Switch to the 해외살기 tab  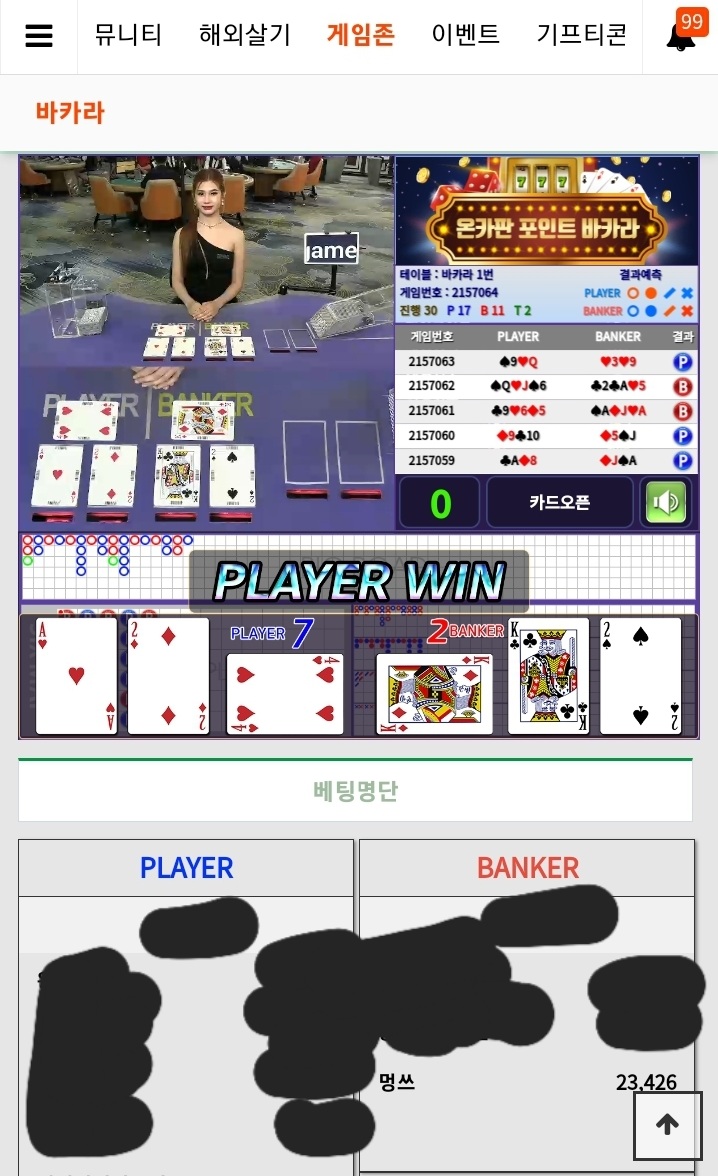click(245, 35)
